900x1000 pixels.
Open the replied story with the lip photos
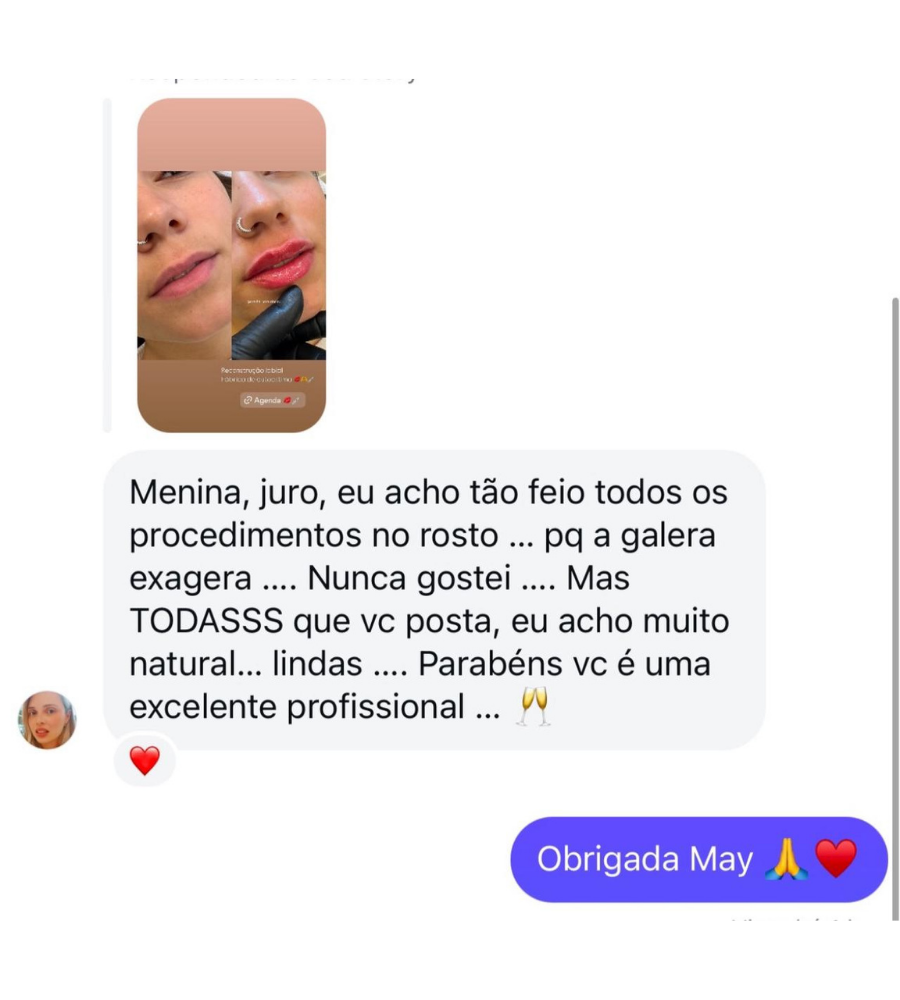(x=231, y=265)
